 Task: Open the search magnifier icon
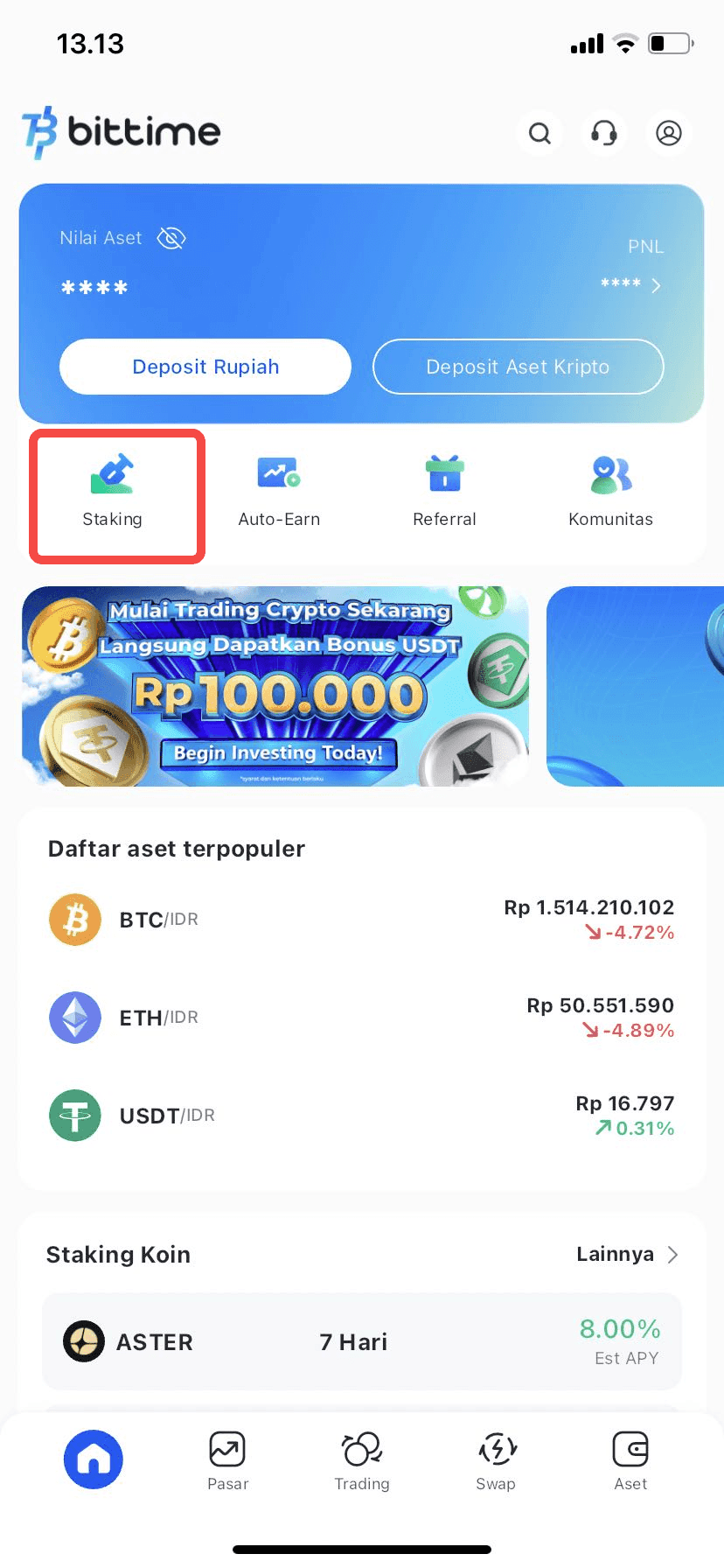pyautogui.click(x=540, y=133)
